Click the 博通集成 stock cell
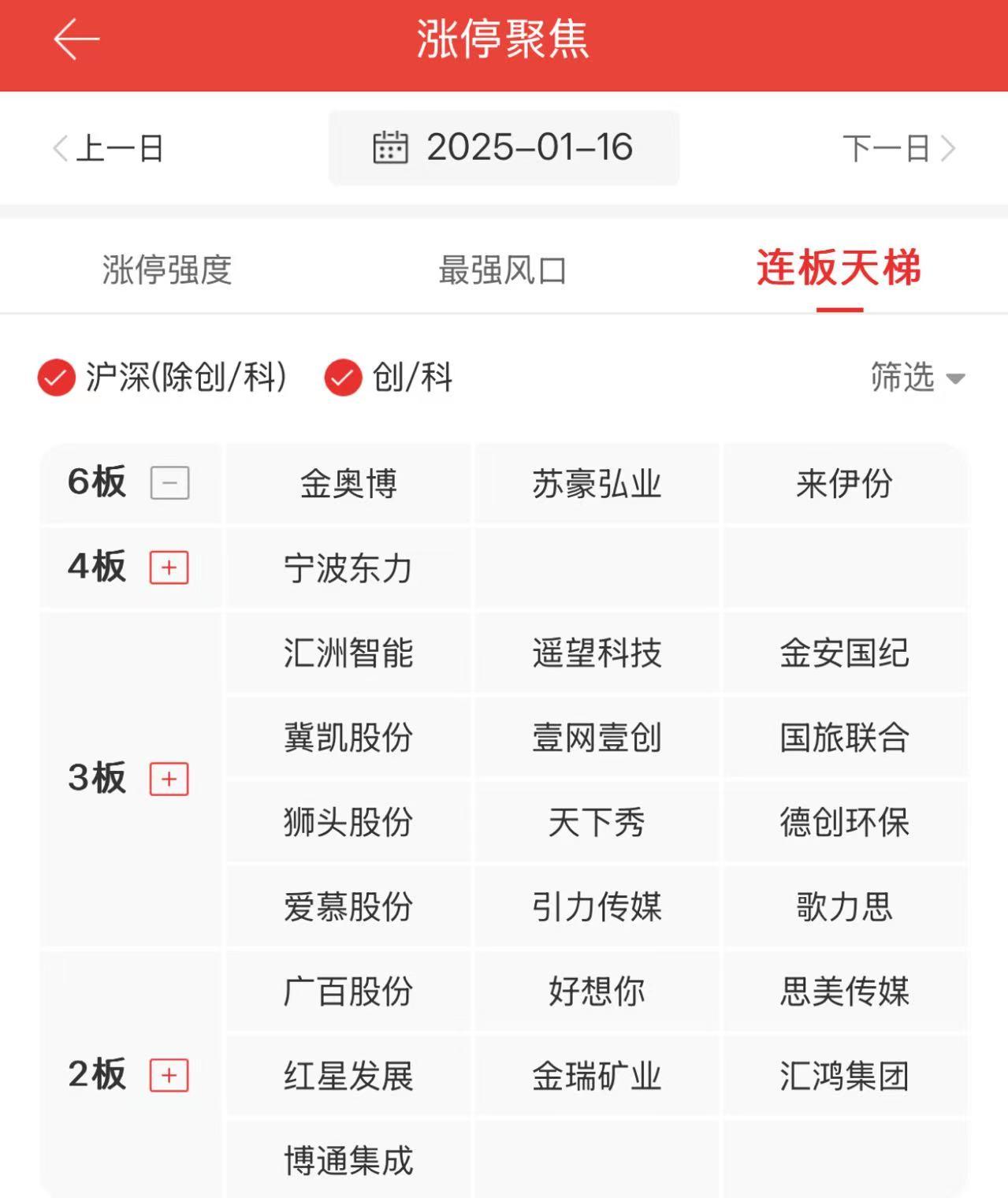The width and height of the screenshot is (1008, 1198). coord(348,1157)
